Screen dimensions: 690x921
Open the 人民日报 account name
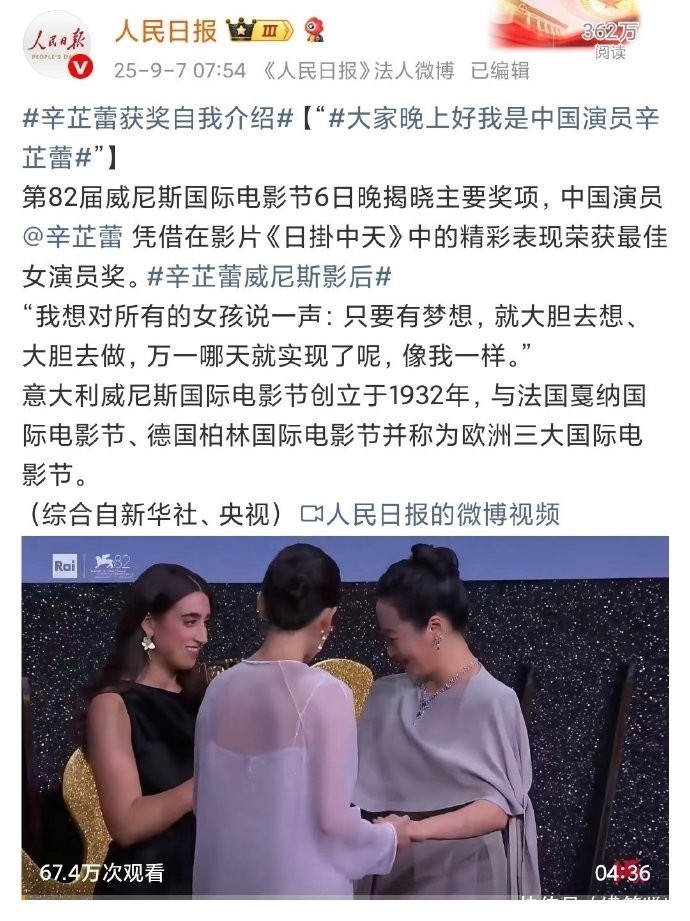[x=165, y=31]
